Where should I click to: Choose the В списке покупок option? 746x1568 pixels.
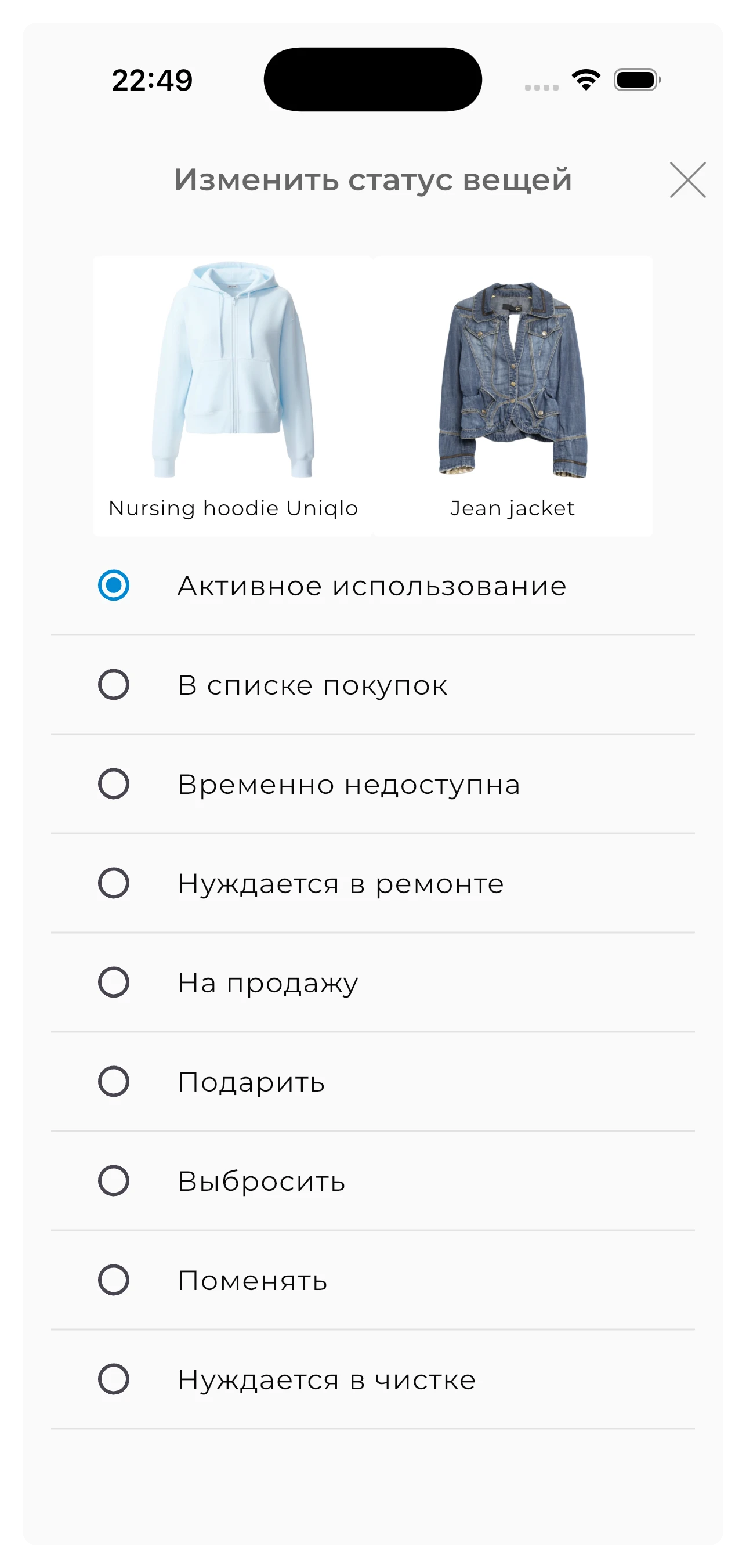[x=114, y=685]
